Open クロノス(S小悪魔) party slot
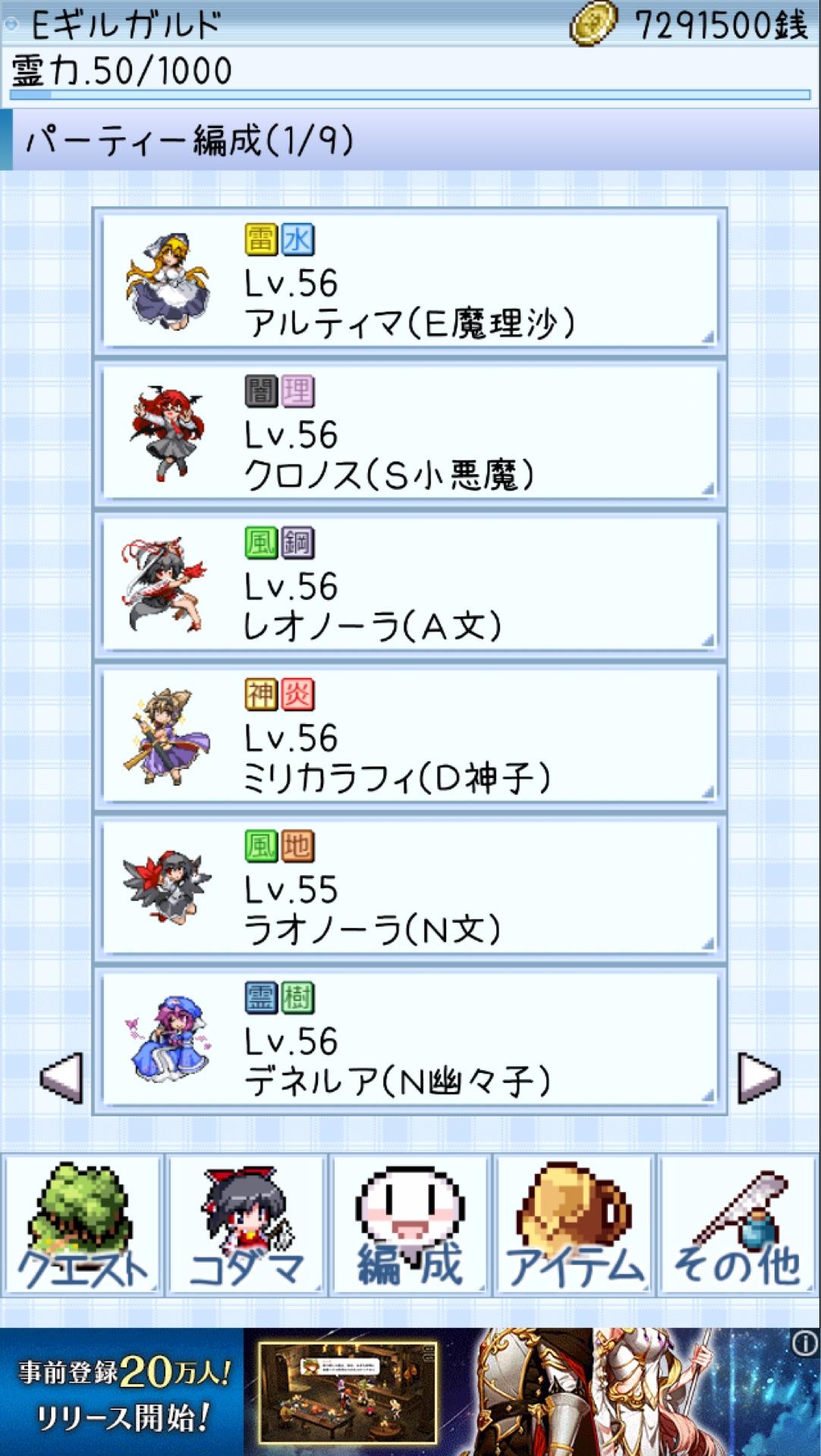Viewport: 821px width, 1456px height. pos(410,433)
